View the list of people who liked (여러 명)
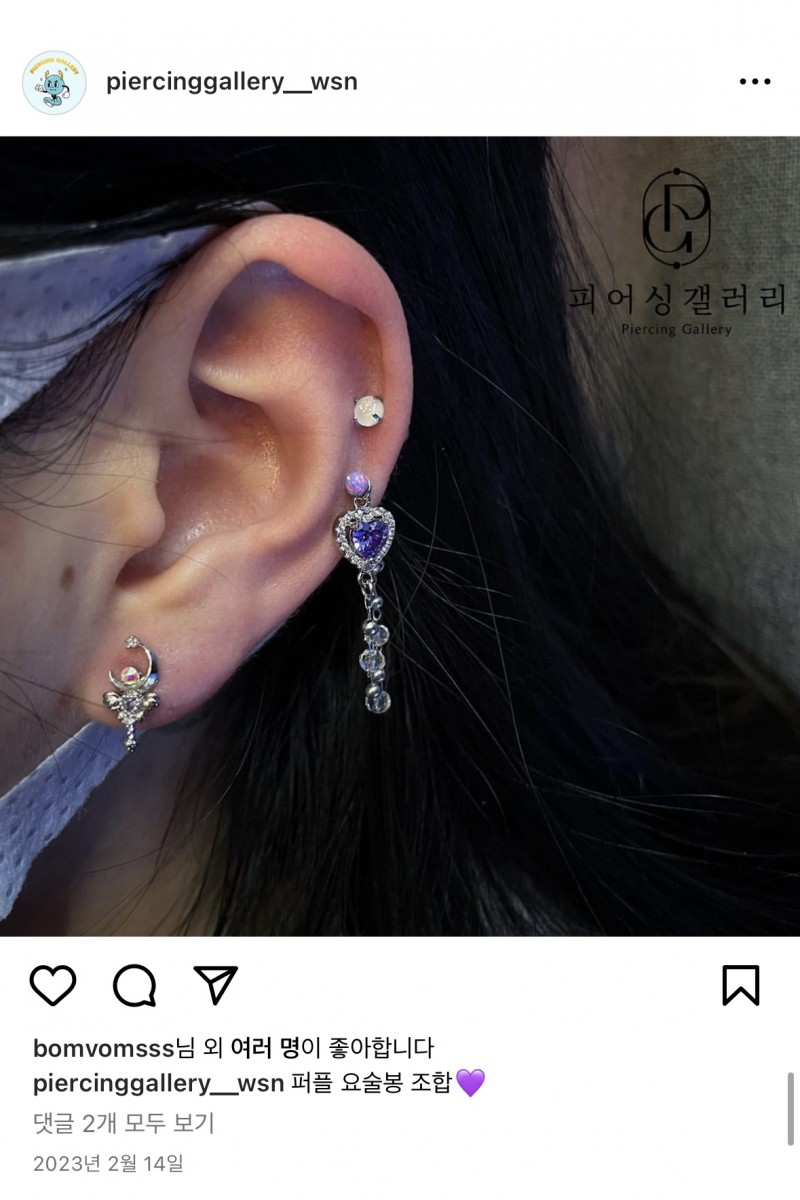 pos(265,1048)
